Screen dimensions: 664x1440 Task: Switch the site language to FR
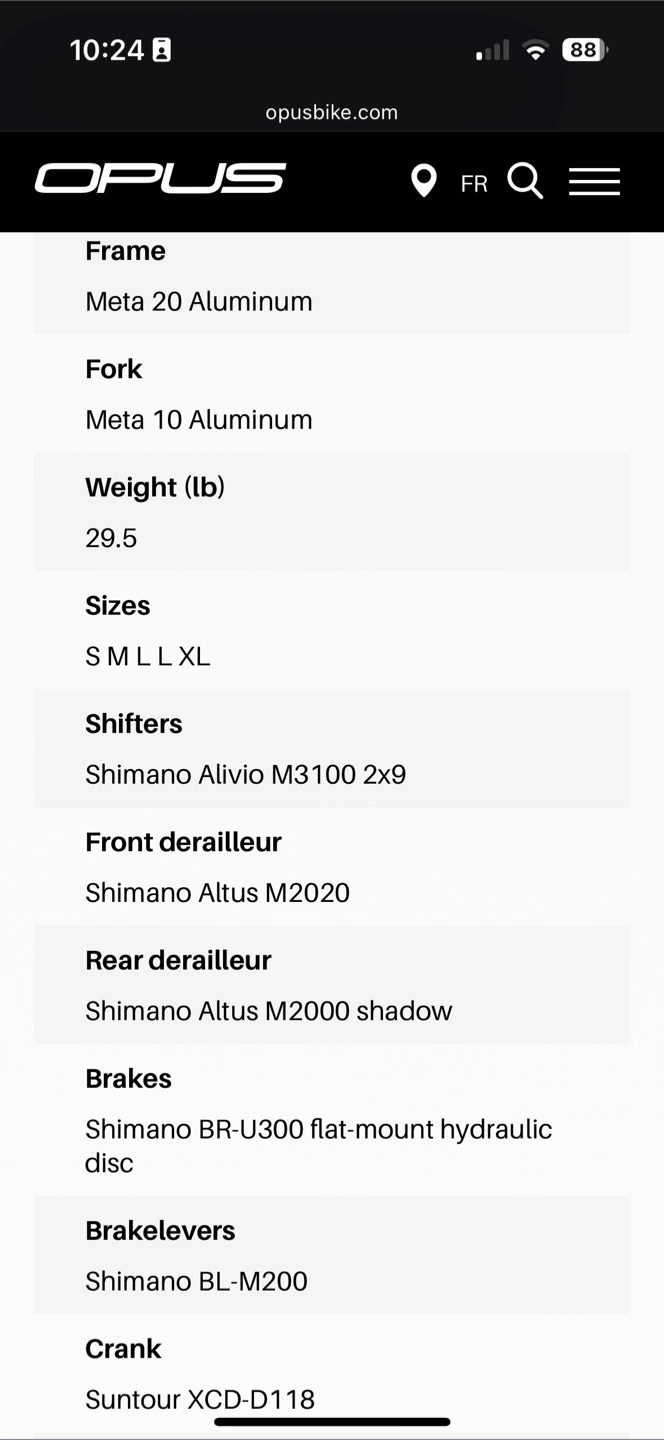(474, 184)
